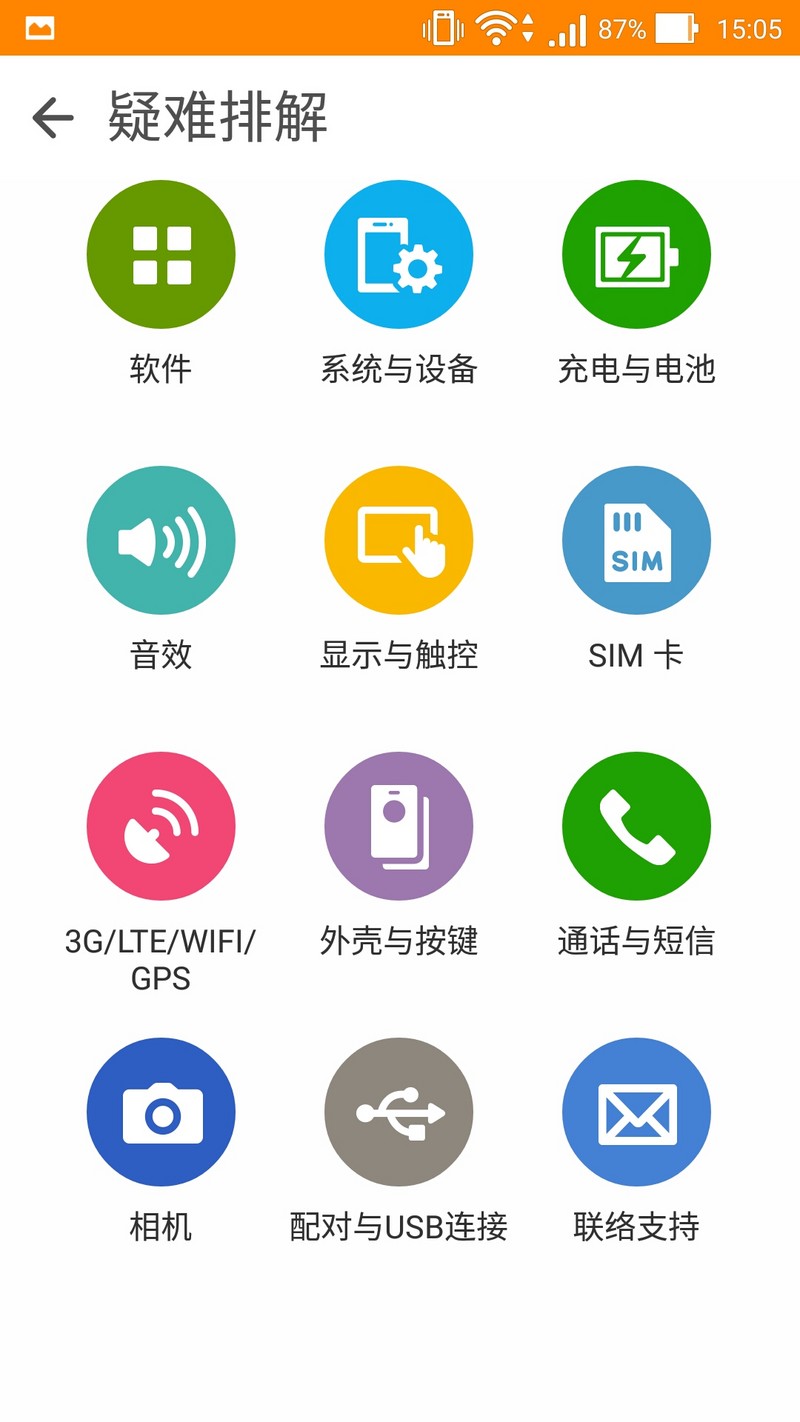Open the screenshot notification in status bar
Screen dimensions: 800x1422
tap(38, 27)
